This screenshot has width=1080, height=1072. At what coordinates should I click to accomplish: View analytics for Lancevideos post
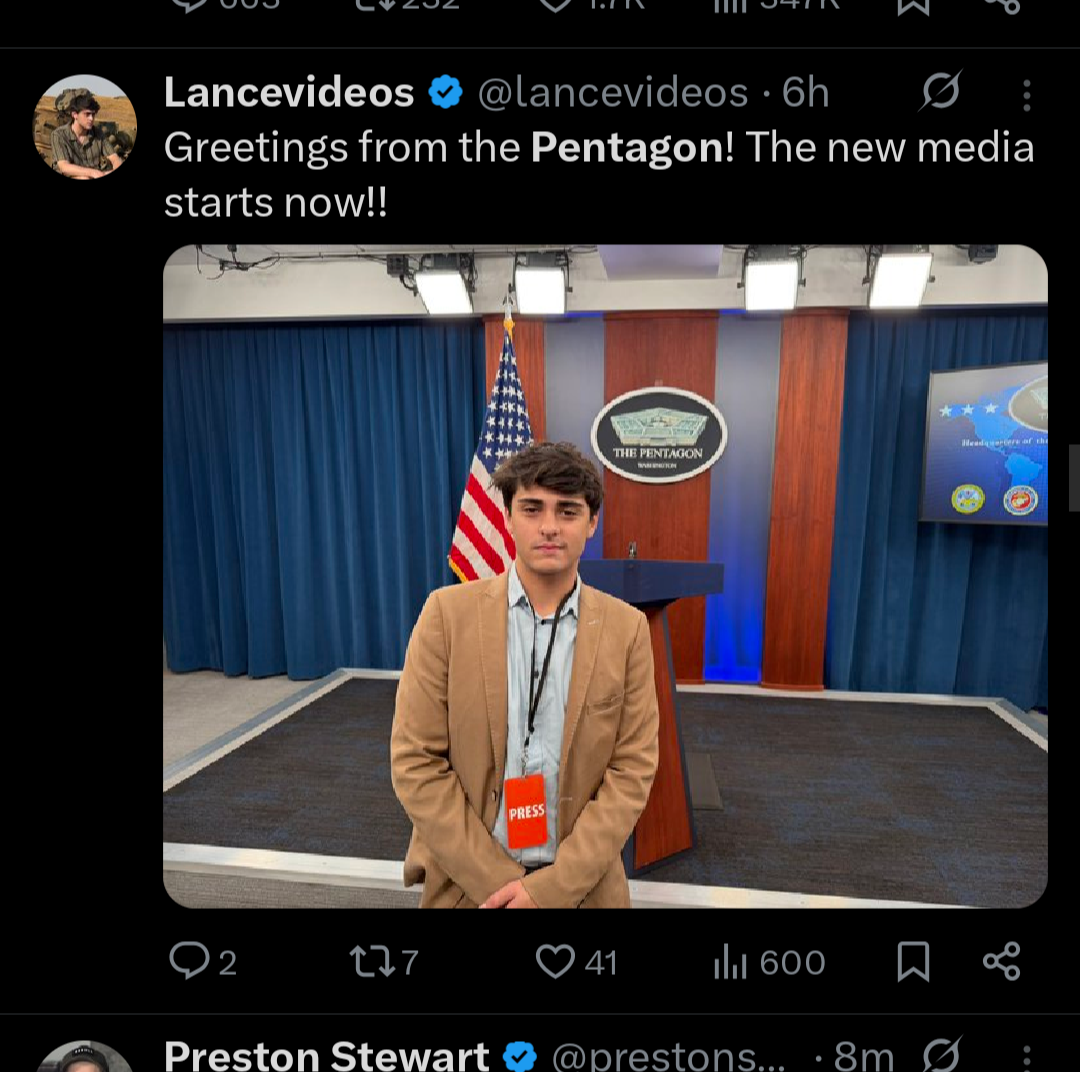click(x=731, y=962)
